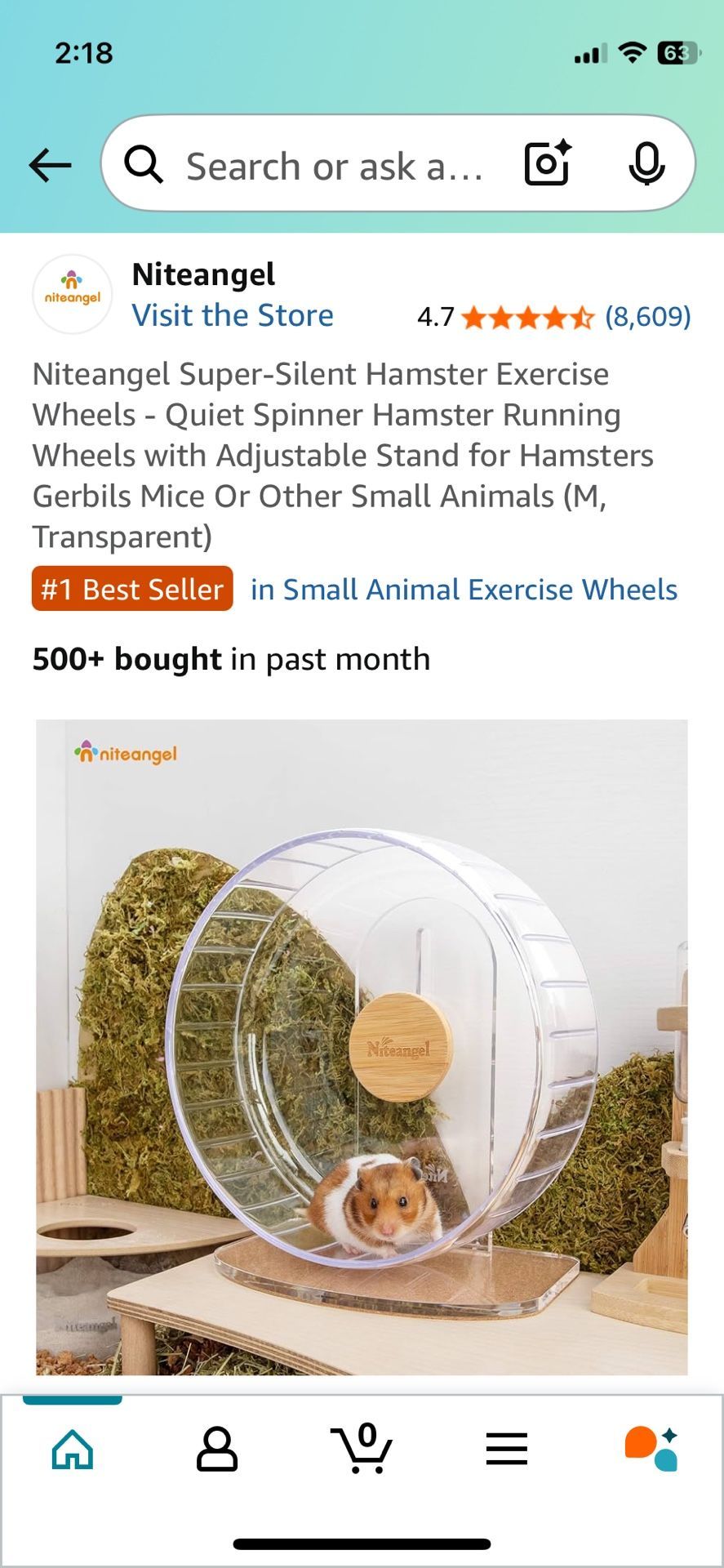Open the magnifying glass search icon
The width and height of the screenshot is (724, 1568).
(144, 163)
